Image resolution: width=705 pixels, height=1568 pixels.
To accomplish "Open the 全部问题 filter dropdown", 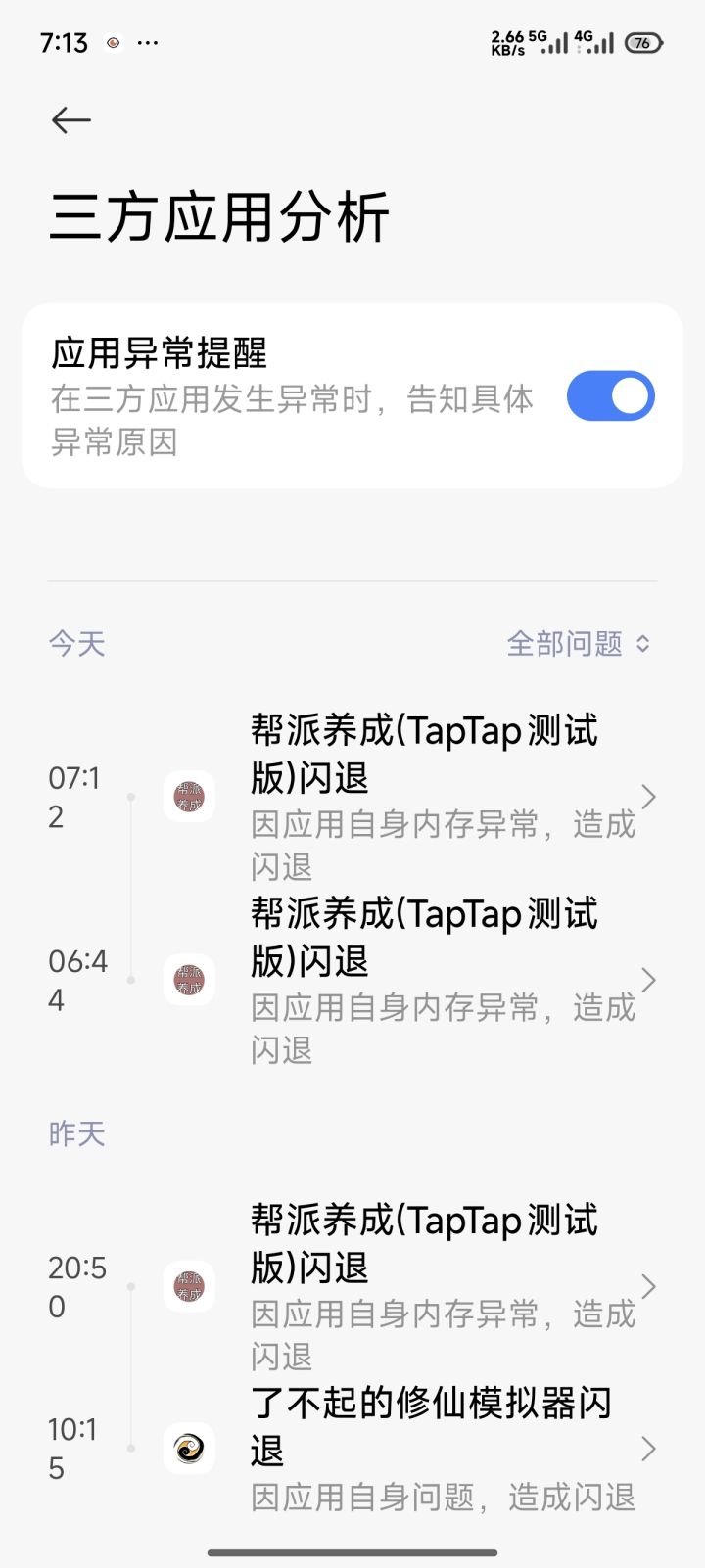I will (578, 644).
